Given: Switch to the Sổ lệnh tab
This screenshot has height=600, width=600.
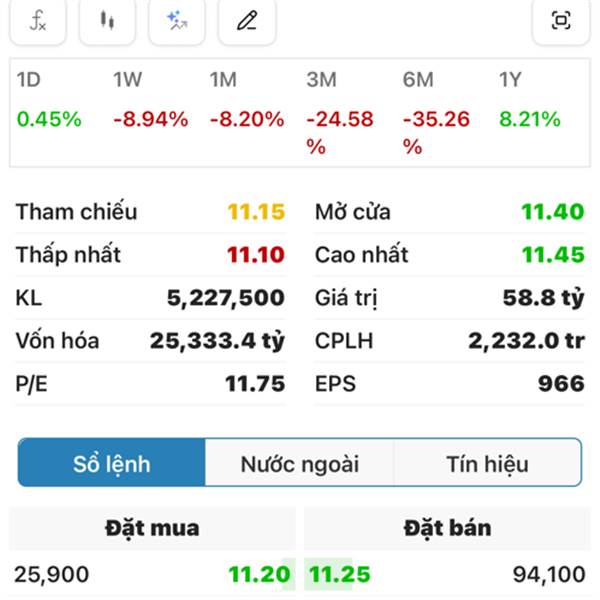Looking at the screenshot, I should tap(112, 463).
